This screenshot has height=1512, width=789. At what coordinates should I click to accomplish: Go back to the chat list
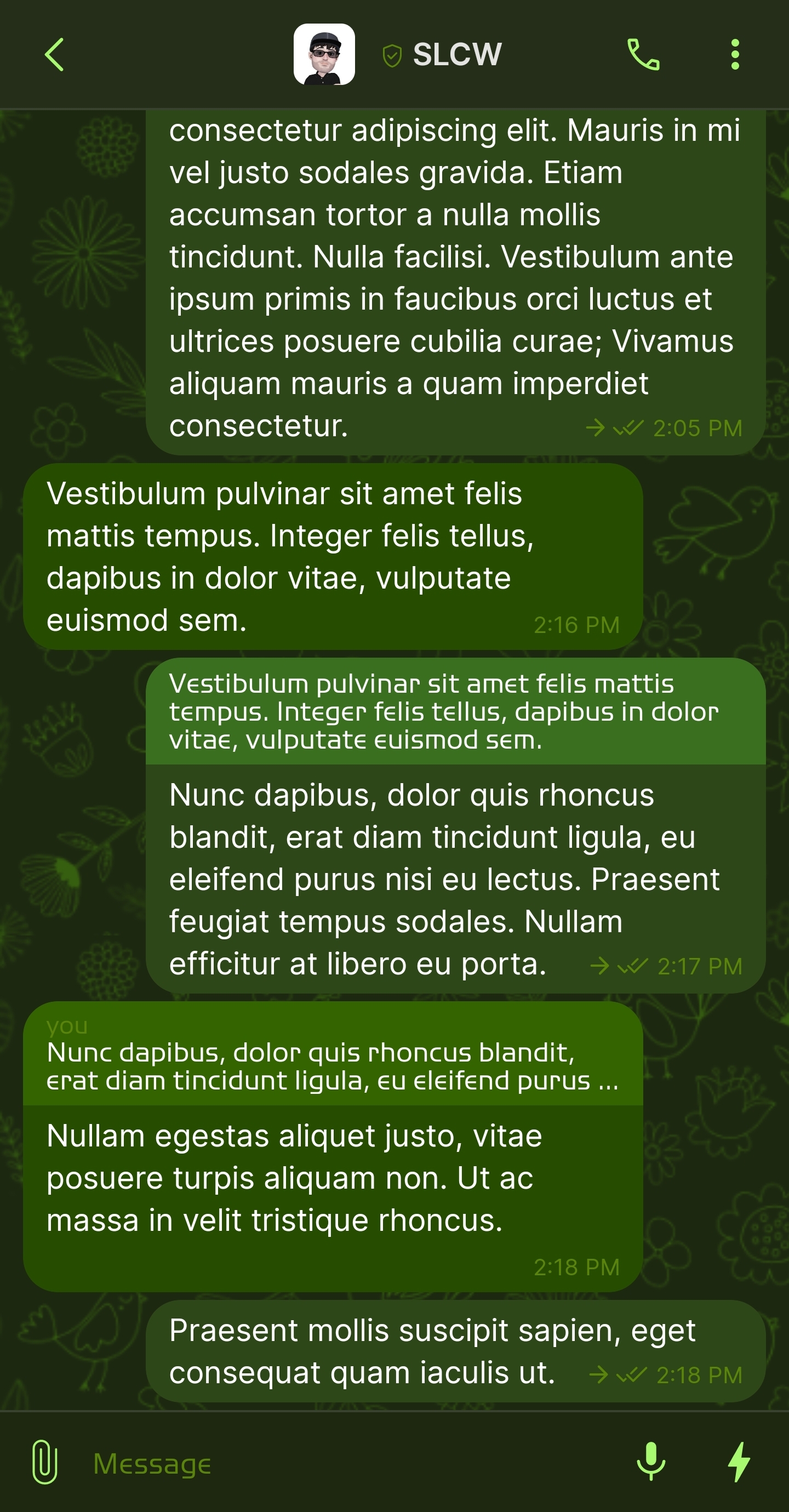coord(54,55)
